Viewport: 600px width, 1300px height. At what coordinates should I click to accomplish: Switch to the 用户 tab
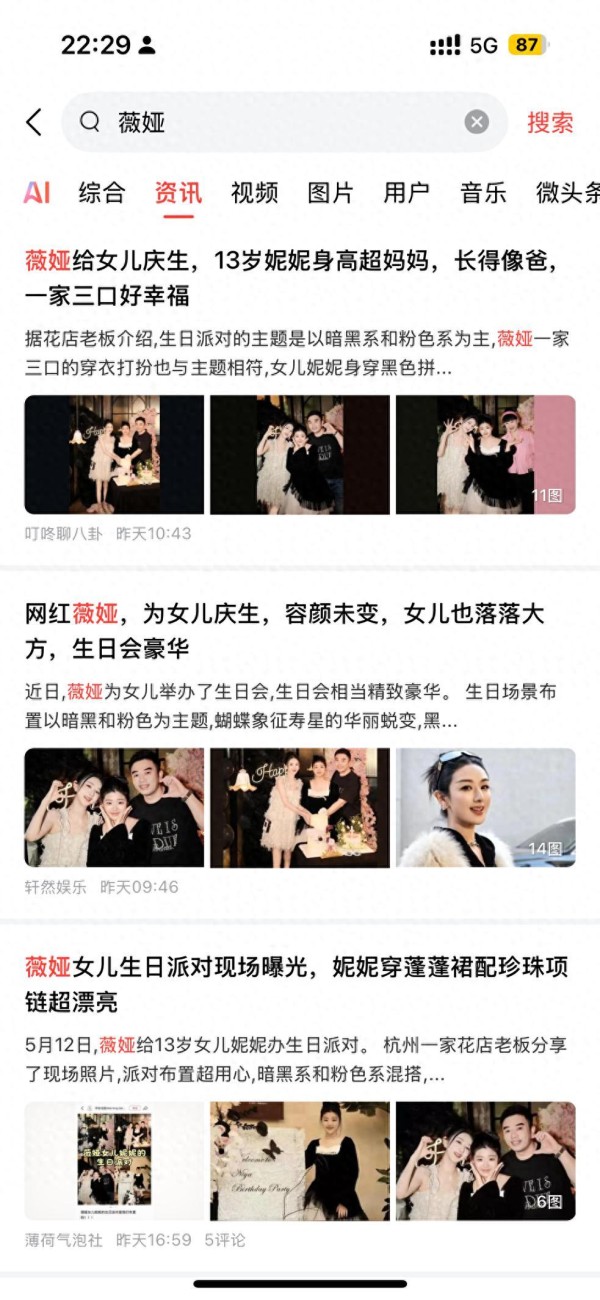point(406,193)
